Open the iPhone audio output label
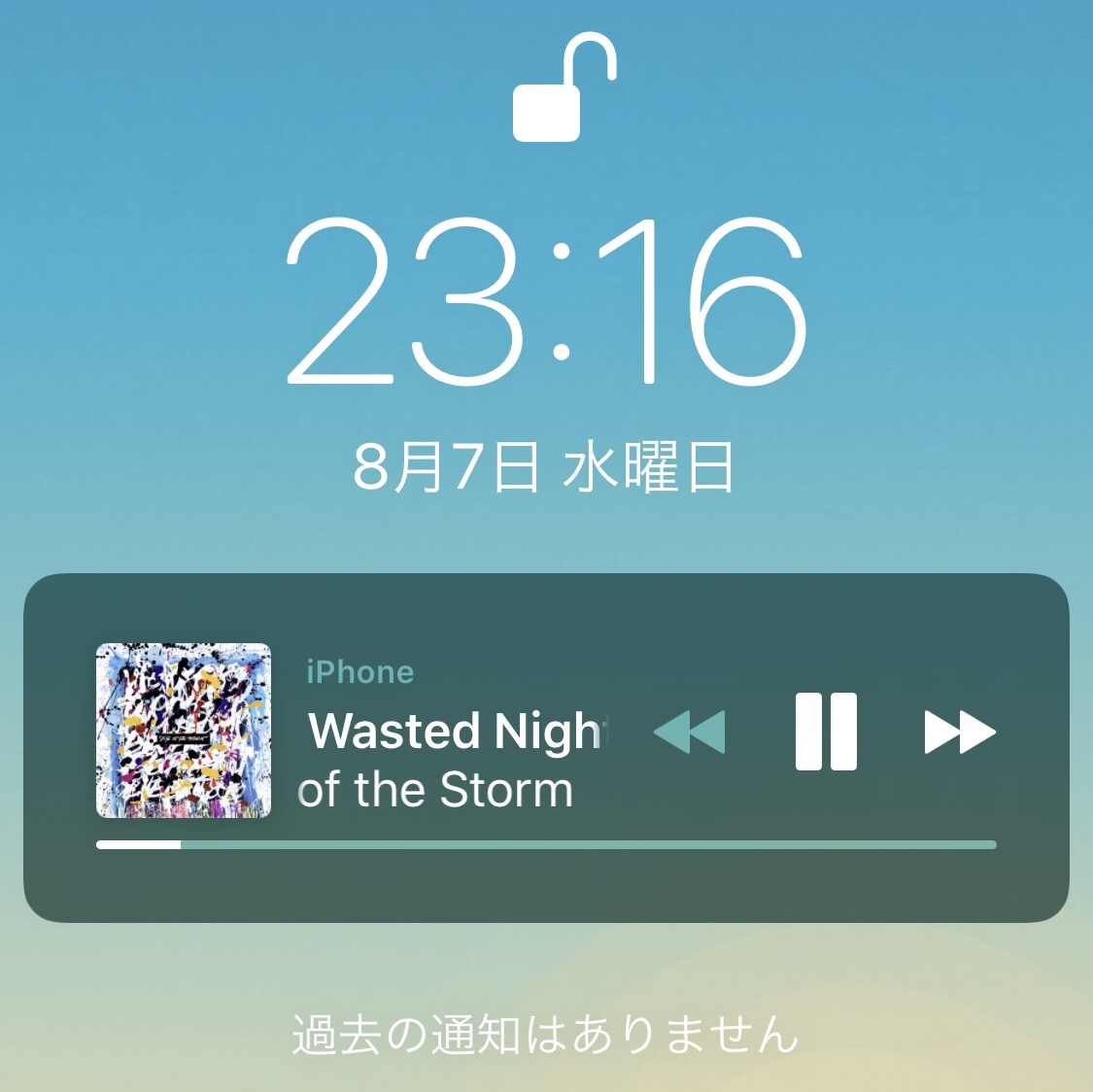 pyautogui.click(x=360, y=672)
